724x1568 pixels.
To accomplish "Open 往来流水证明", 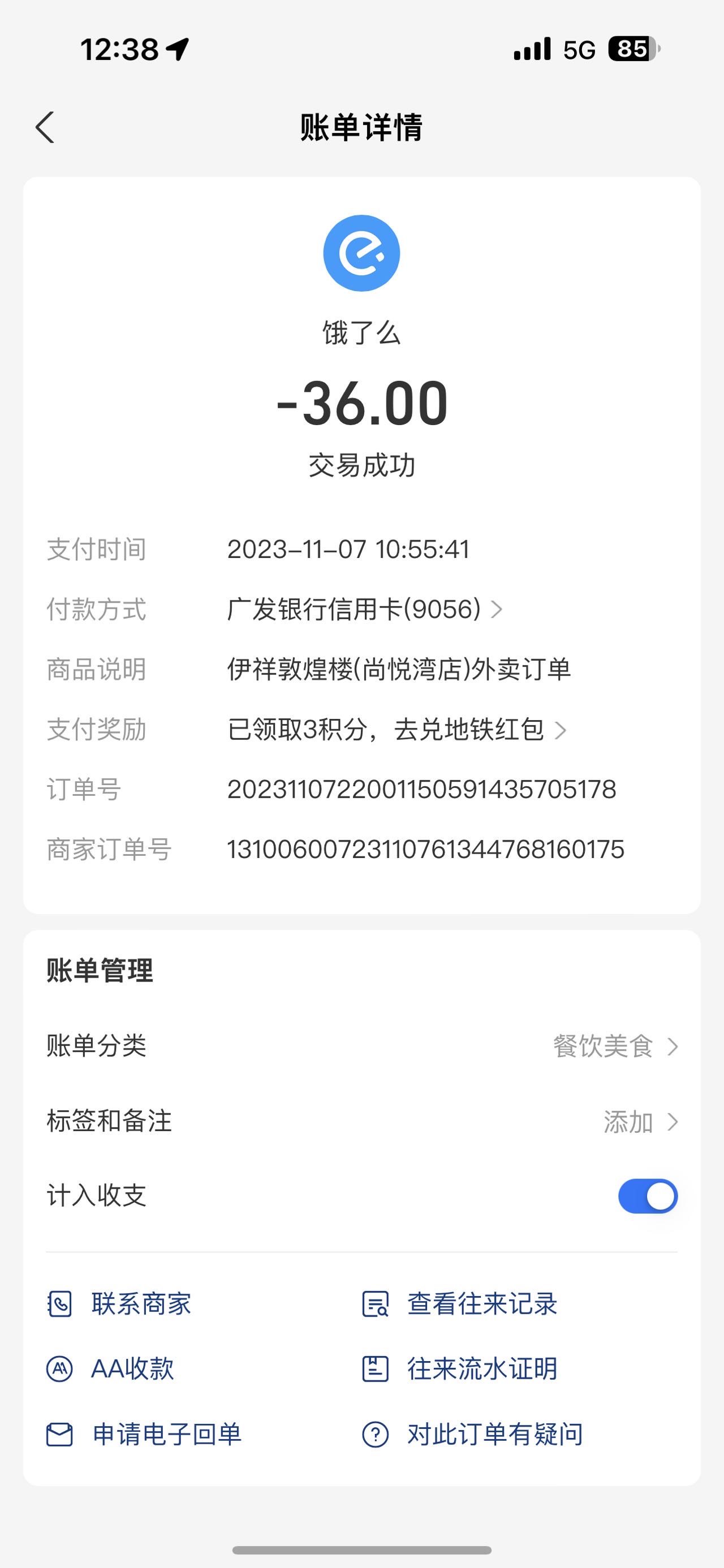I will (460, 1369).
